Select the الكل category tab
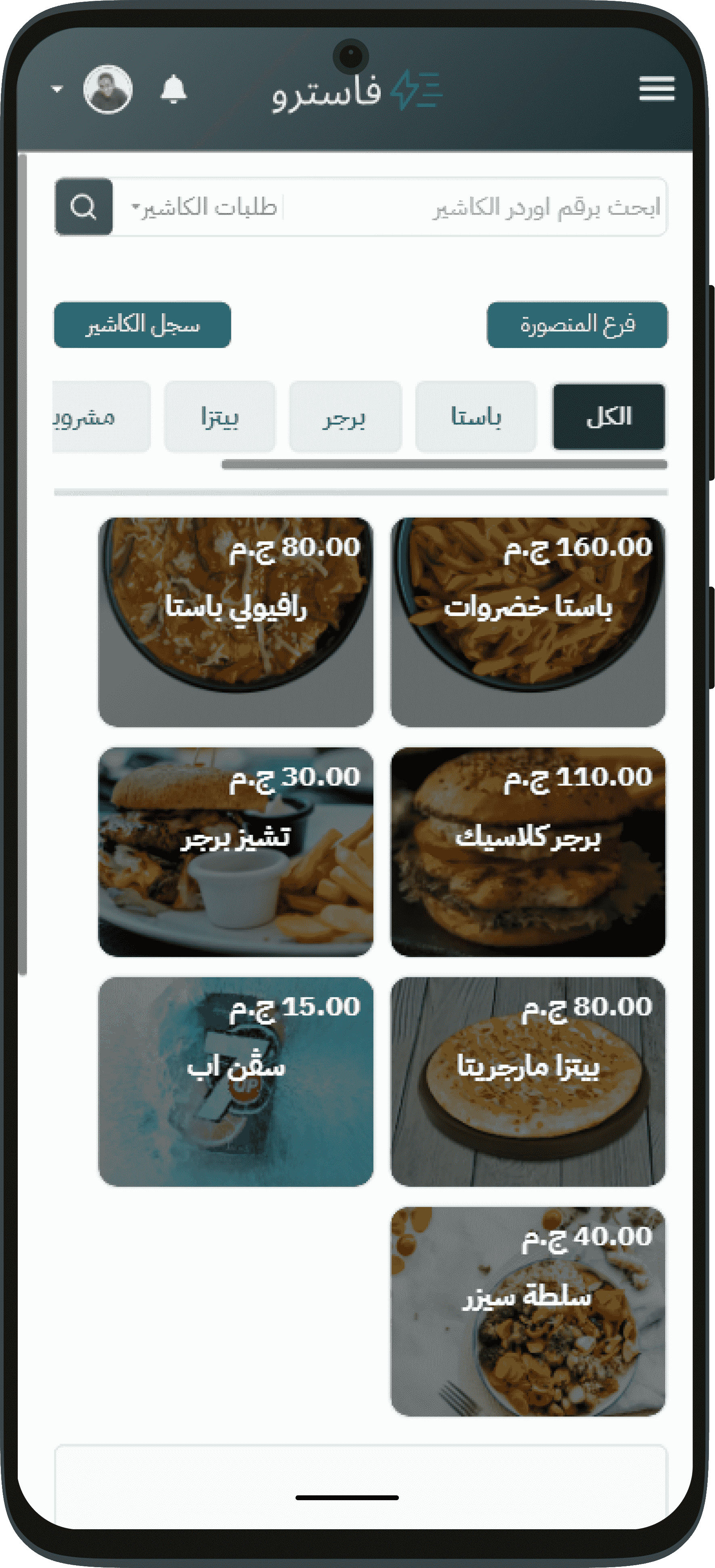This screenshot has width=715, height=1568. pyautogui.click(x=608, y=416)
